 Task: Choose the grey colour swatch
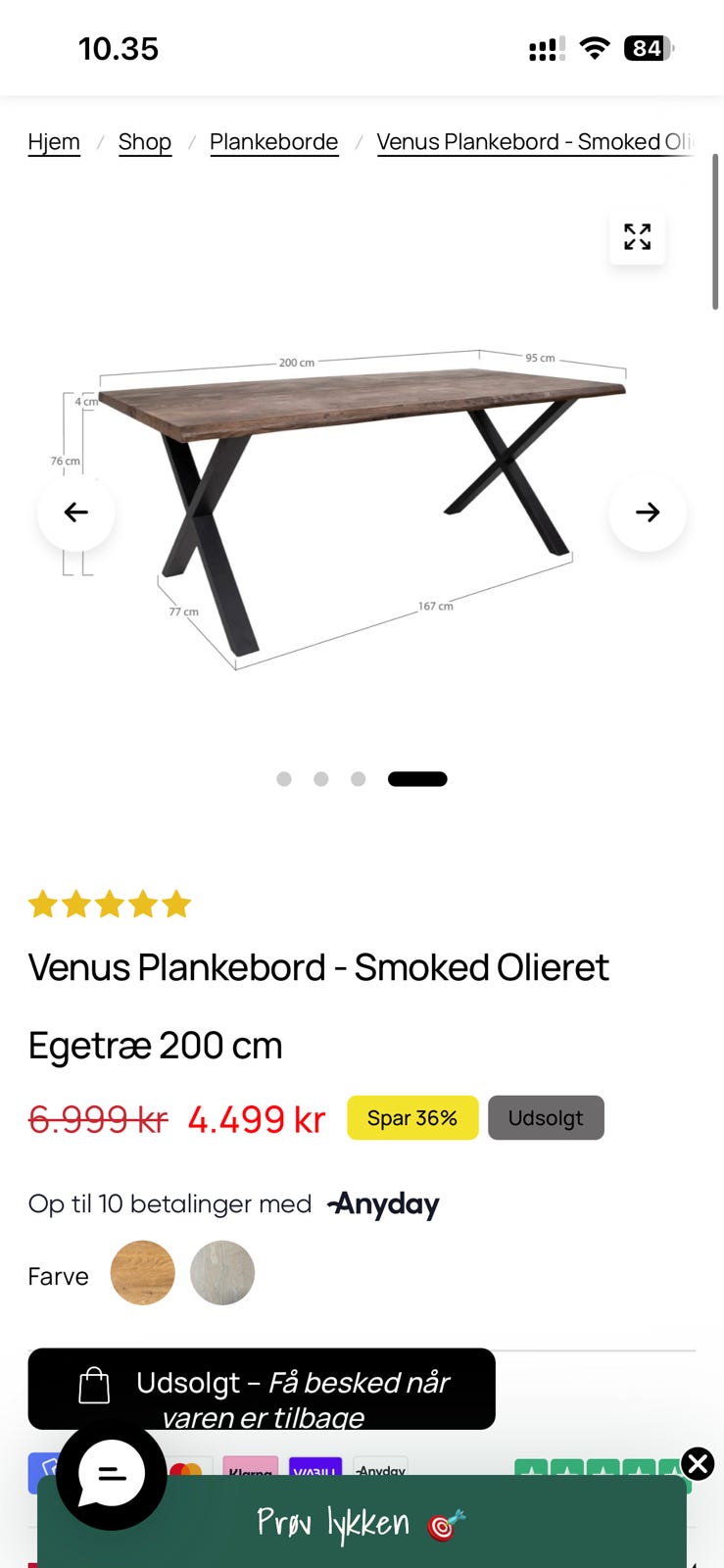coord(222,1273)
